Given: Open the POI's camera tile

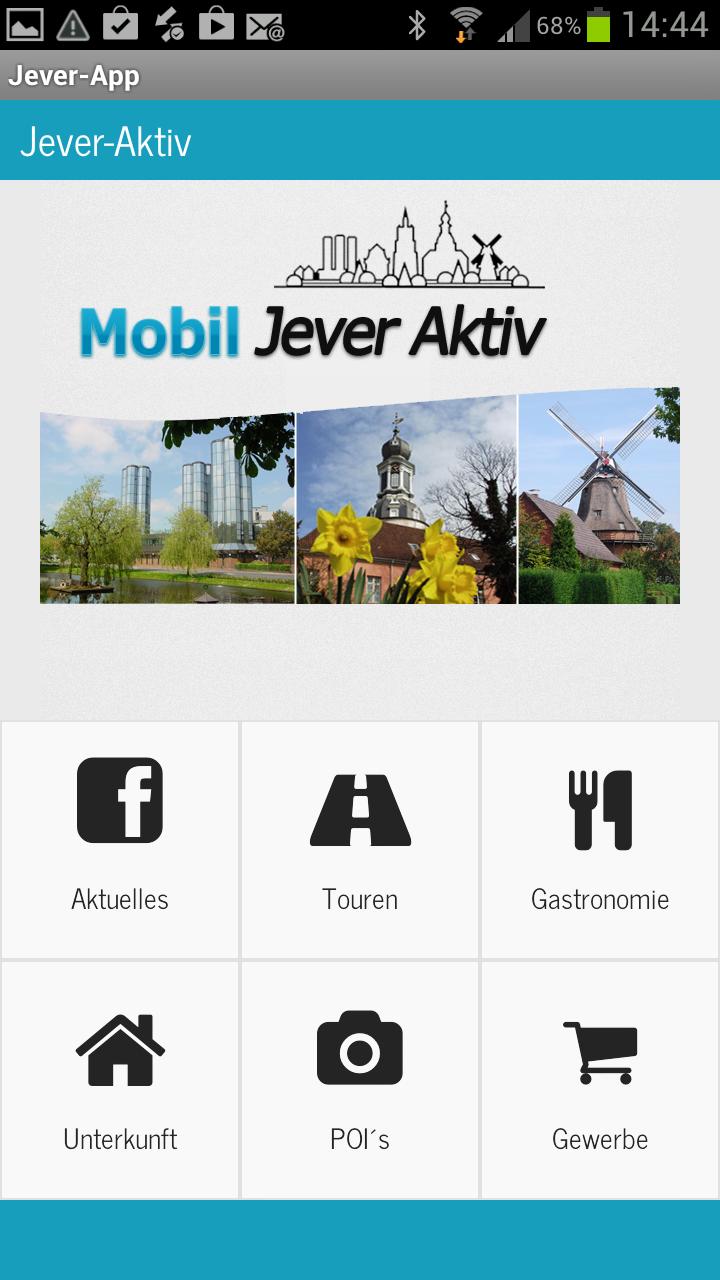Looking at the screenshot, I should point(360,1080).
